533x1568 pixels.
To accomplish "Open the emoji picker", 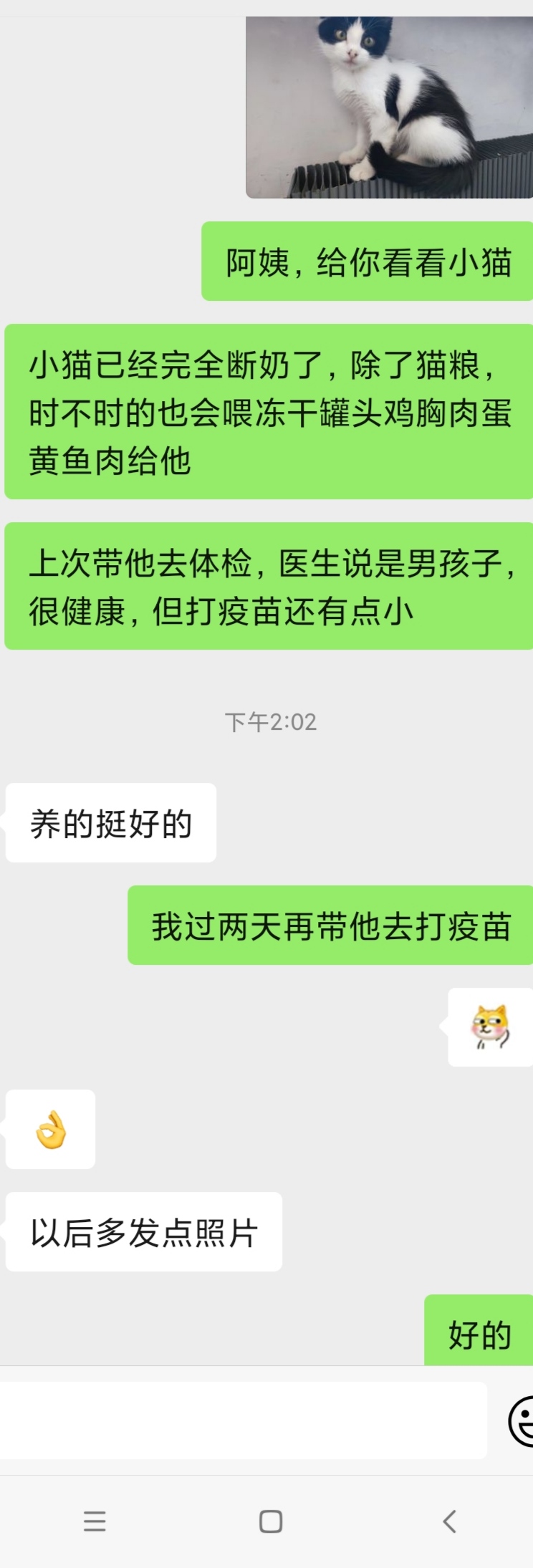I will coord(522,1421).
